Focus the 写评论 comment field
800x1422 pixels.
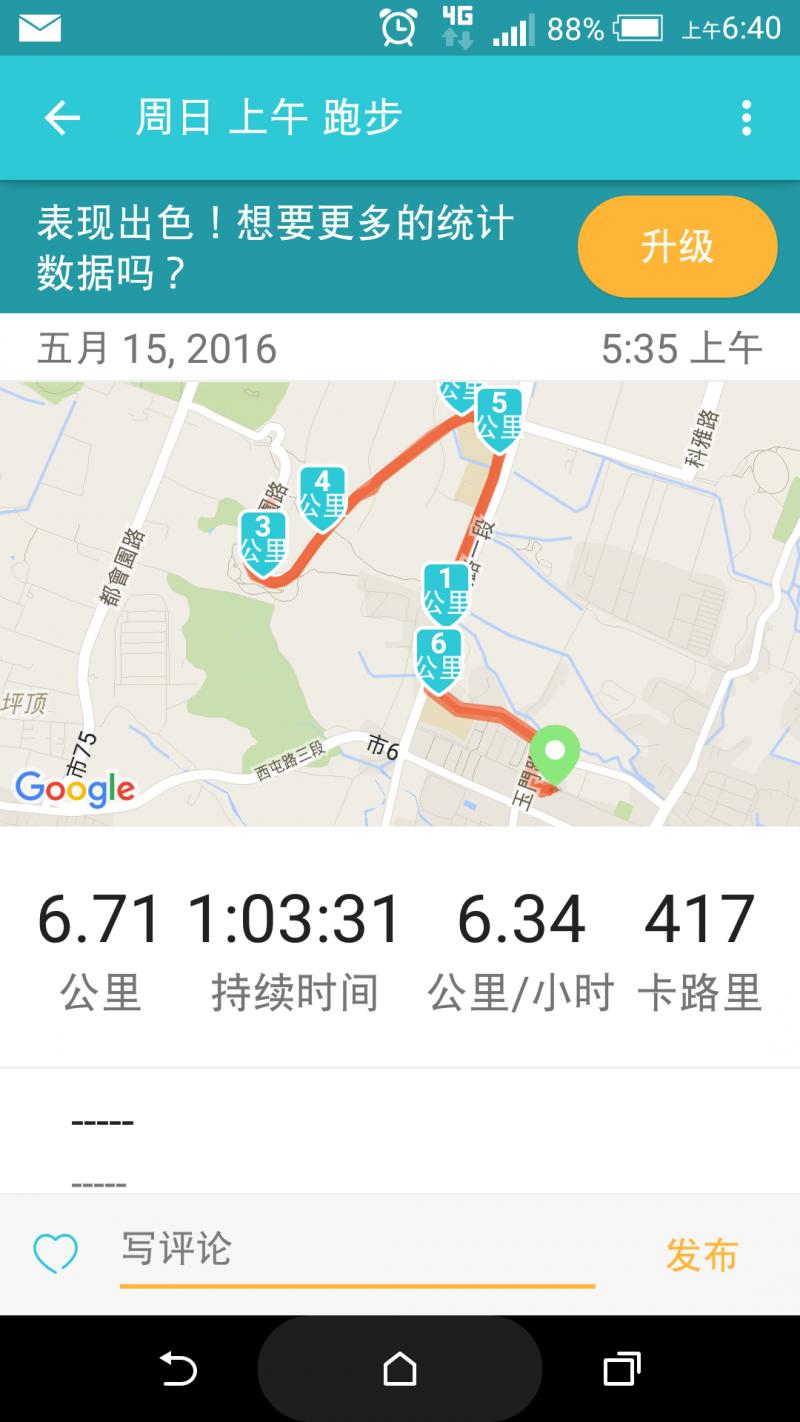[x=357, y=1251]
